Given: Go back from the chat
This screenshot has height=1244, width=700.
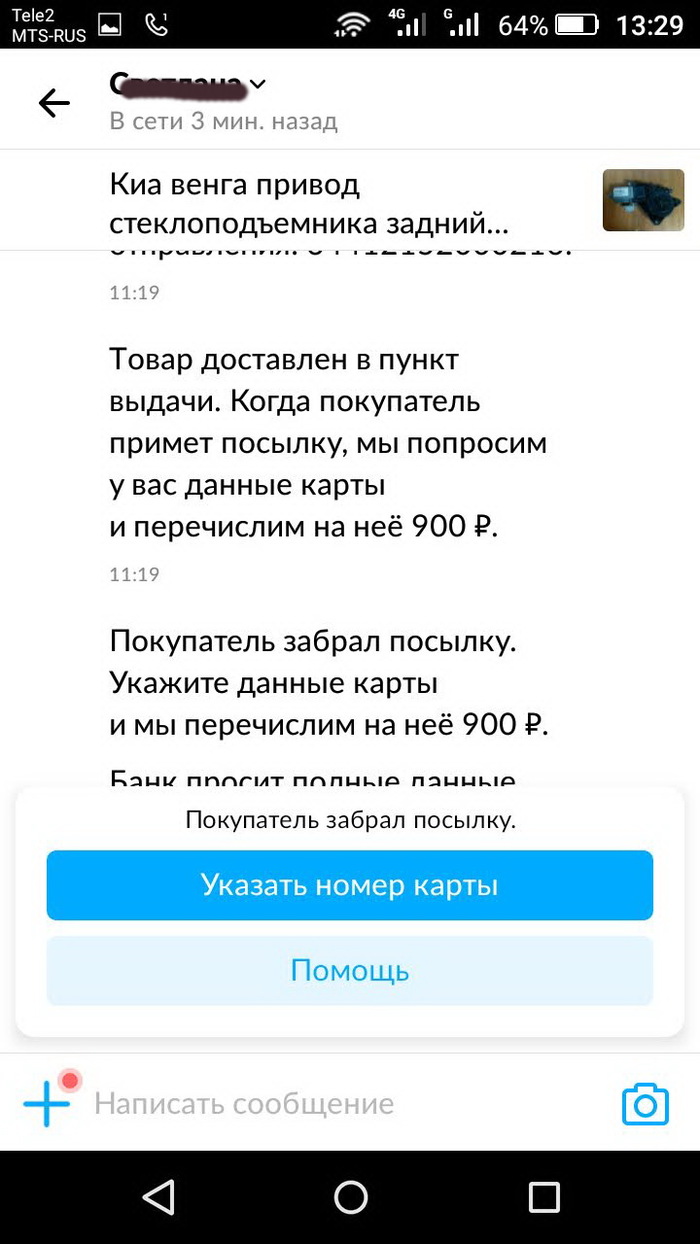Looking at the screenshot, I should (x=54, y=102).
